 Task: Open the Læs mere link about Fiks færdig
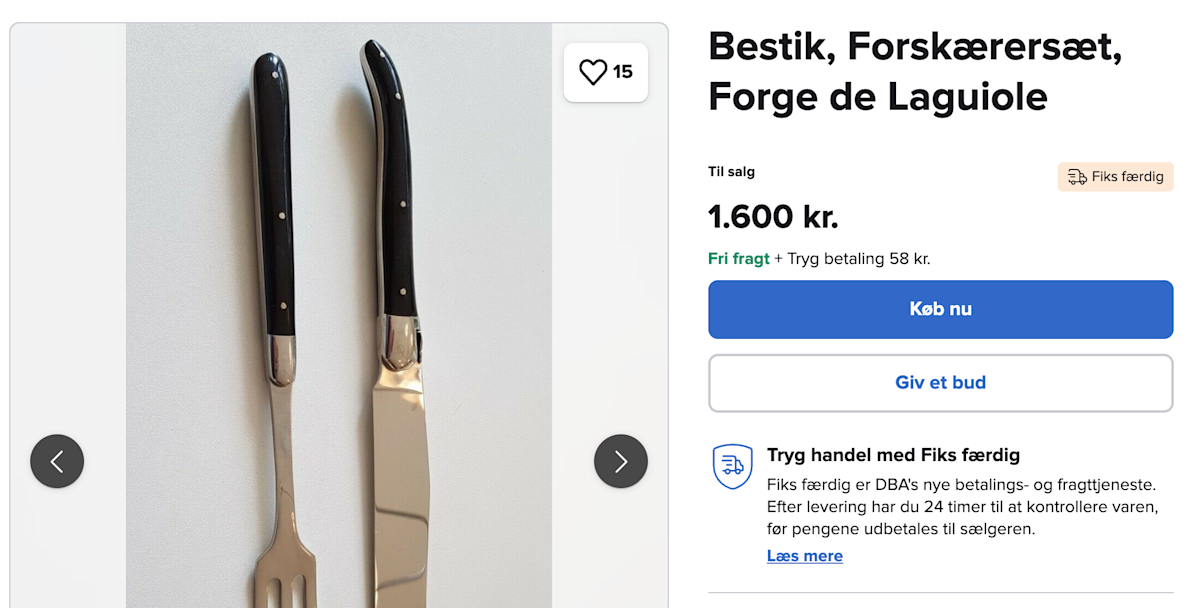804,556
